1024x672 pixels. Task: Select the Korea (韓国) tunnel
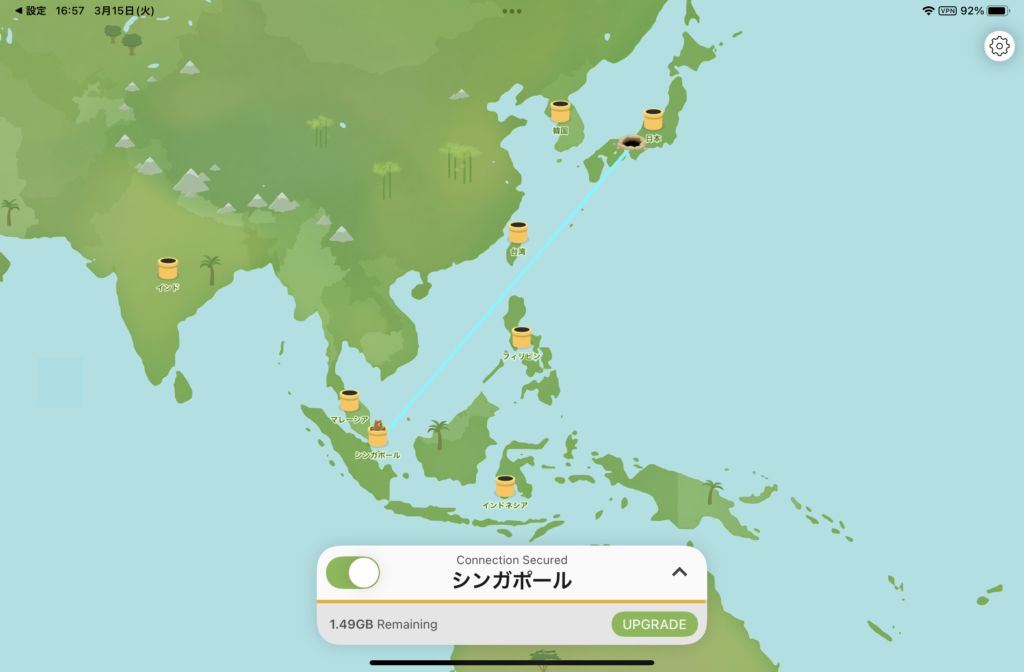point(560,111)
